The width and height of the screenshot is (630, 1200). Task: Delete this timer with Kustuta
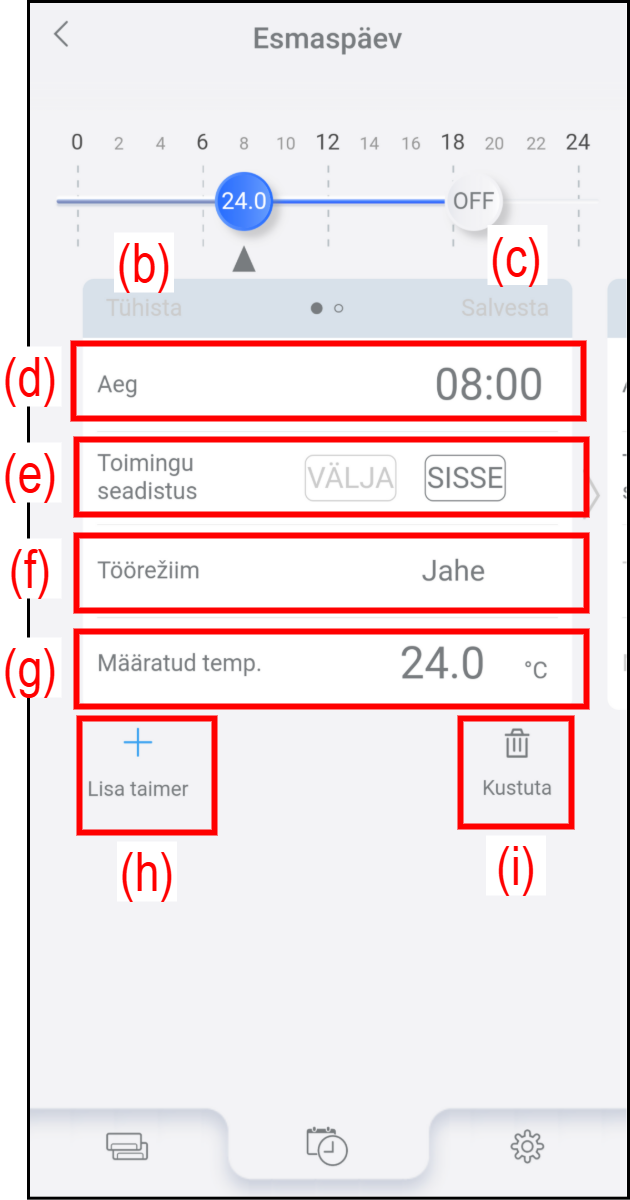516,765
